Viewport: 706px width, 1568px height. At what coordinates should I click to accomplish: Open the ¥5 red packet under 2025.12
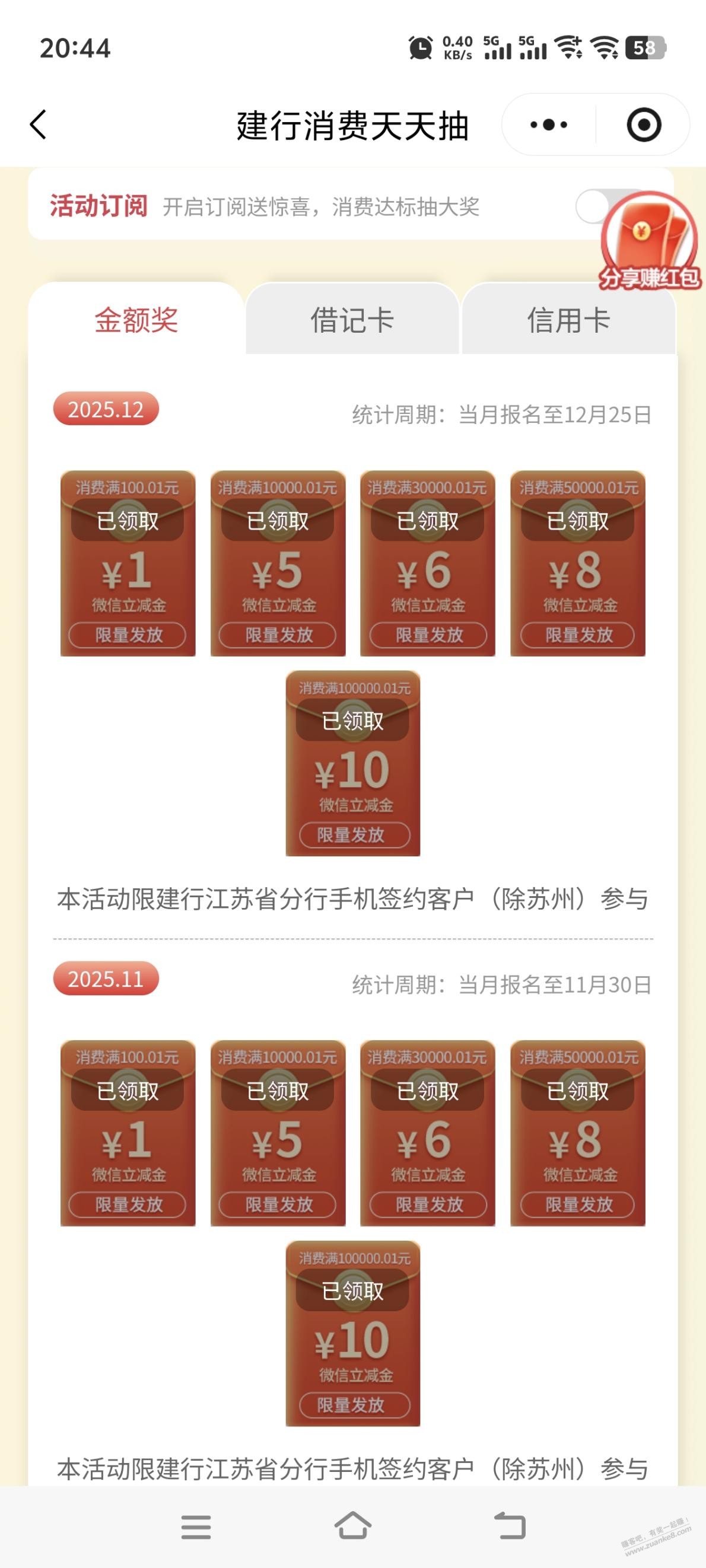(278, 563)
